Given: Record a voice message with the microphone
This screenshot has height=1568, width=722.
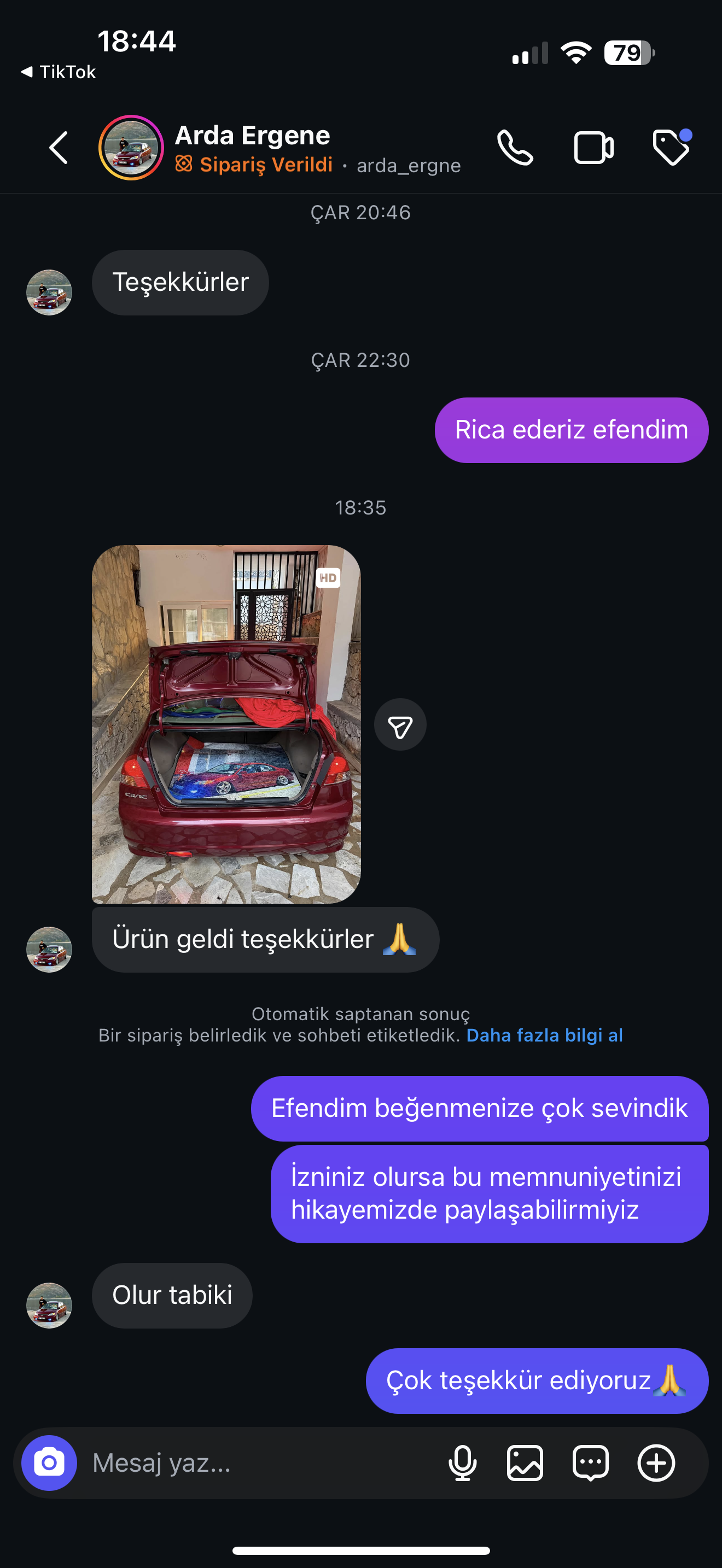Looking at the screenshot, I should tap(463, 1462).
